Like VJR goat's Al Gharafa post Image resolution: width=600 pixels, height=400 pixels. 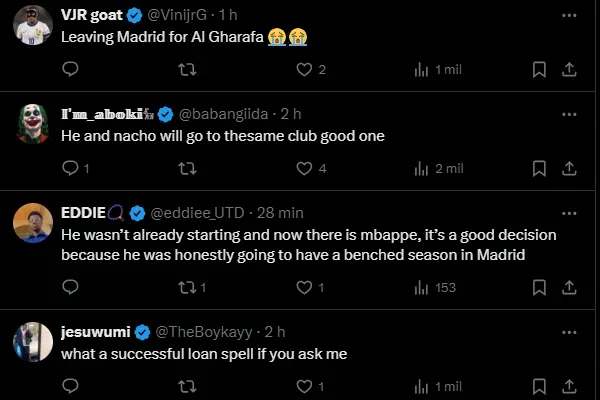click(304, 69)
